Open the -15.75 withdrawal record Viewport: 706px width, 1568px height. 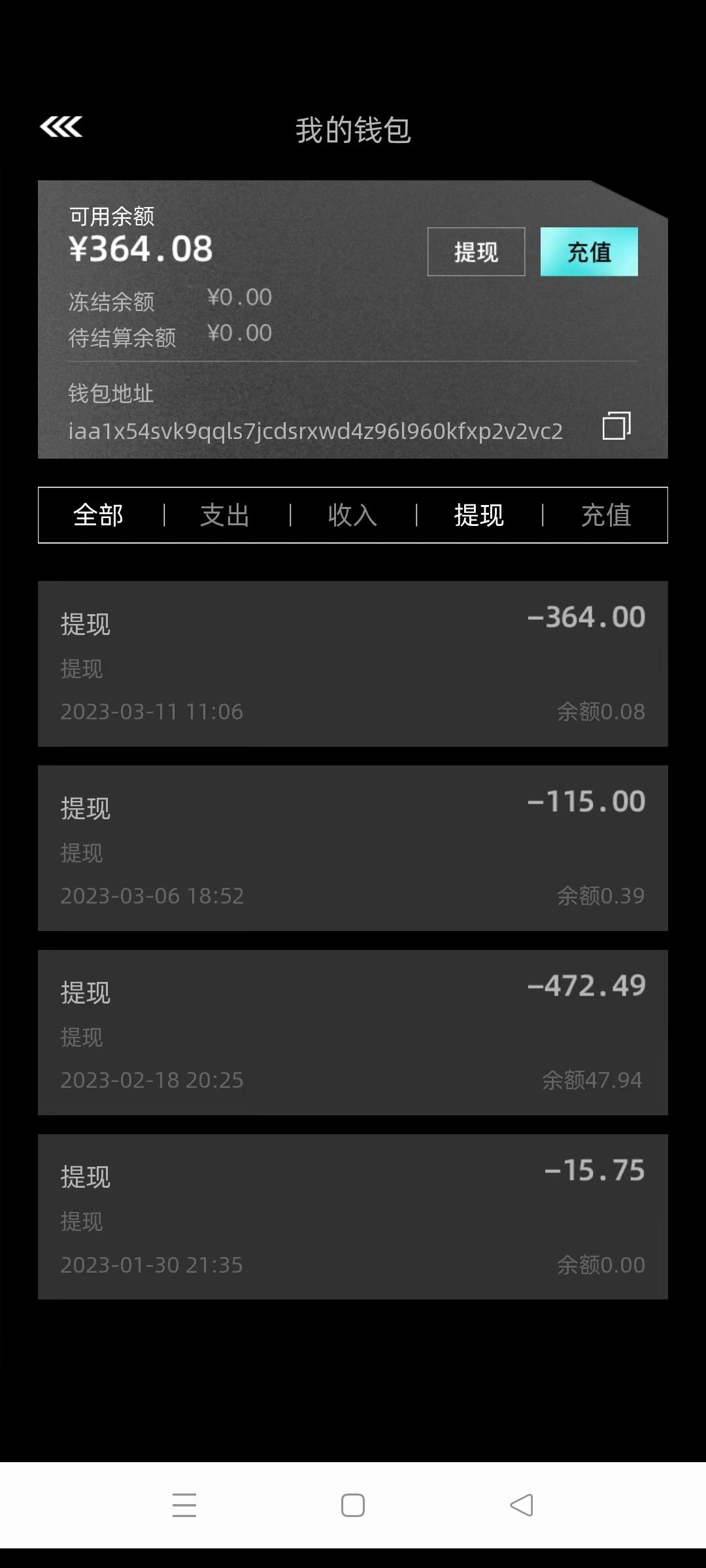point(353,1217)
